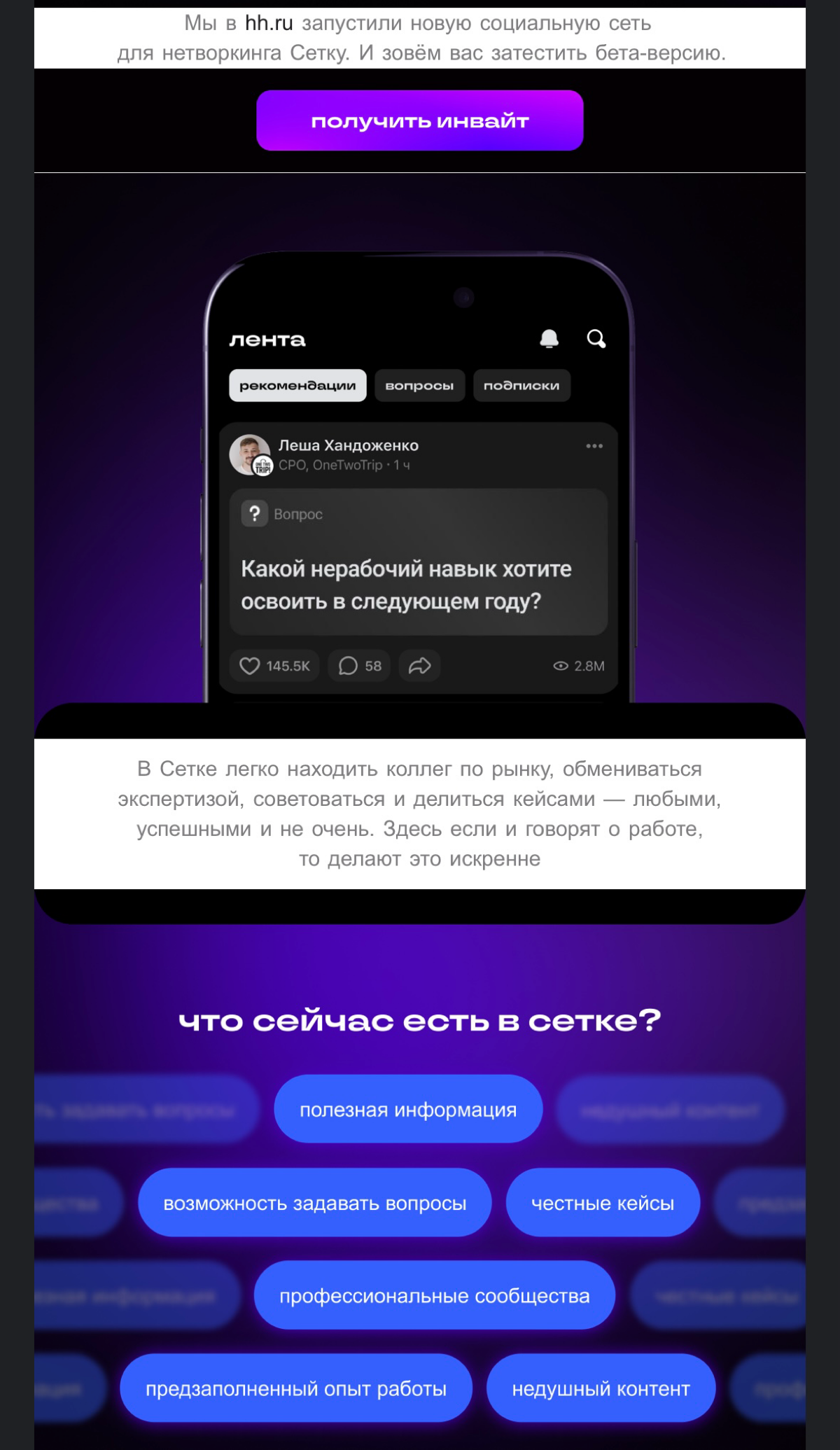Select the рекомендации feed filter
The width and height of the screenshot is (840, 1450).
point(297,384)
